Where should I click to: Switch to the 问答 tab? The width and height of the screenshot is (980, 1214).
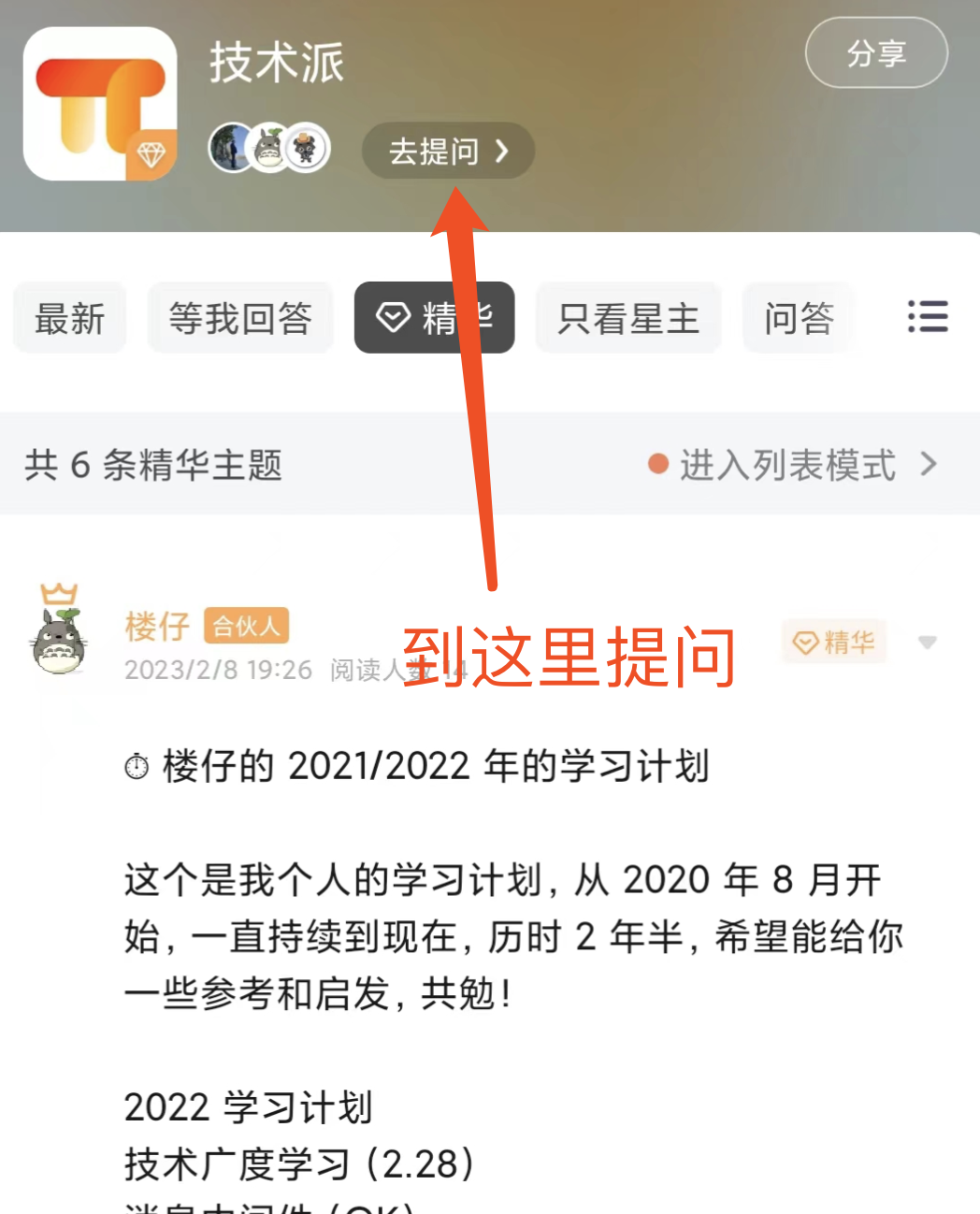click(799, 318)
